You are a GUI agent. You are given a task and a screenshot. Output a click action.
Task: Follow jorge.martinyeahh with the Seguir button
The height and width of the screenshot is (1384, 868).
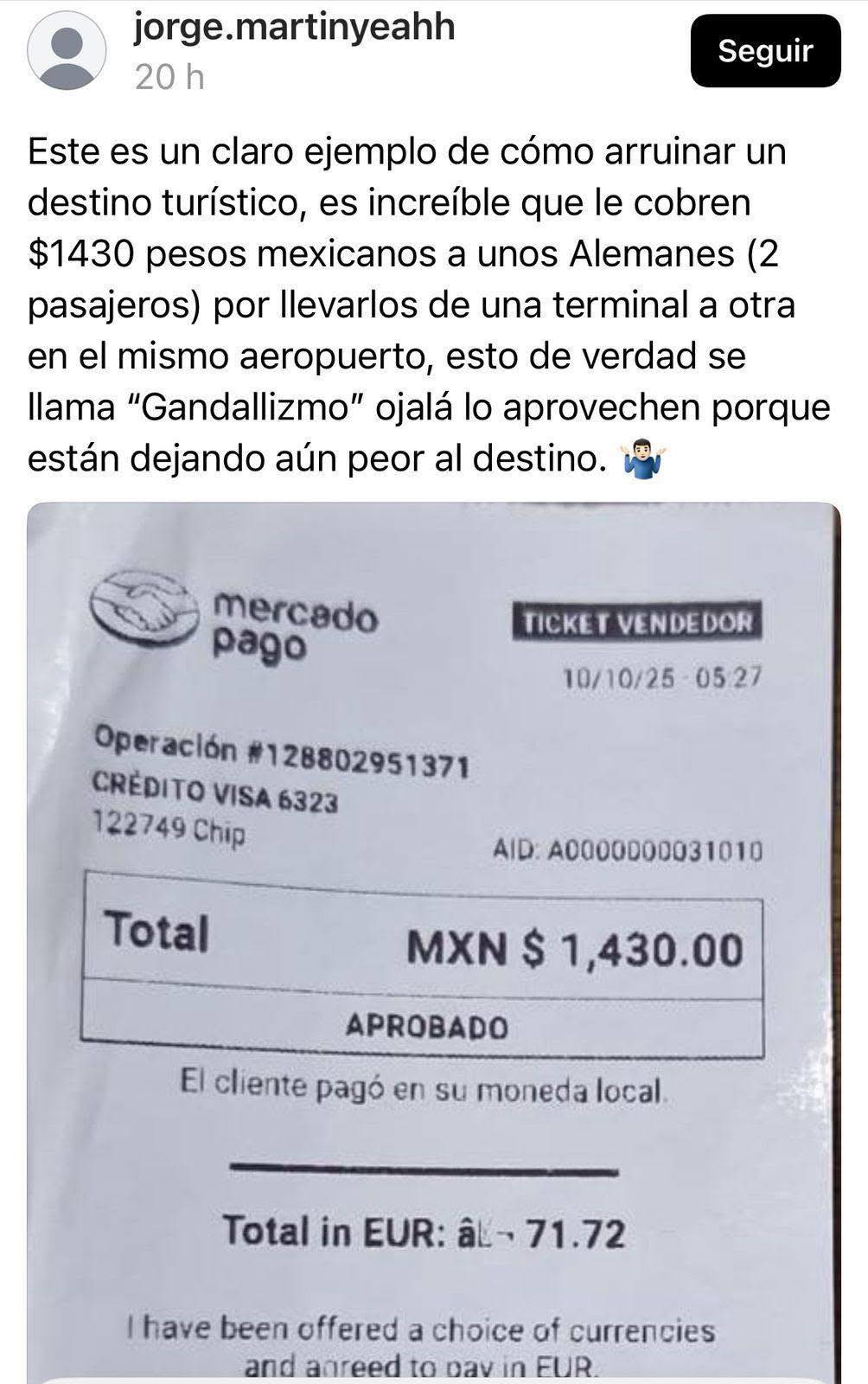(765, 51)
